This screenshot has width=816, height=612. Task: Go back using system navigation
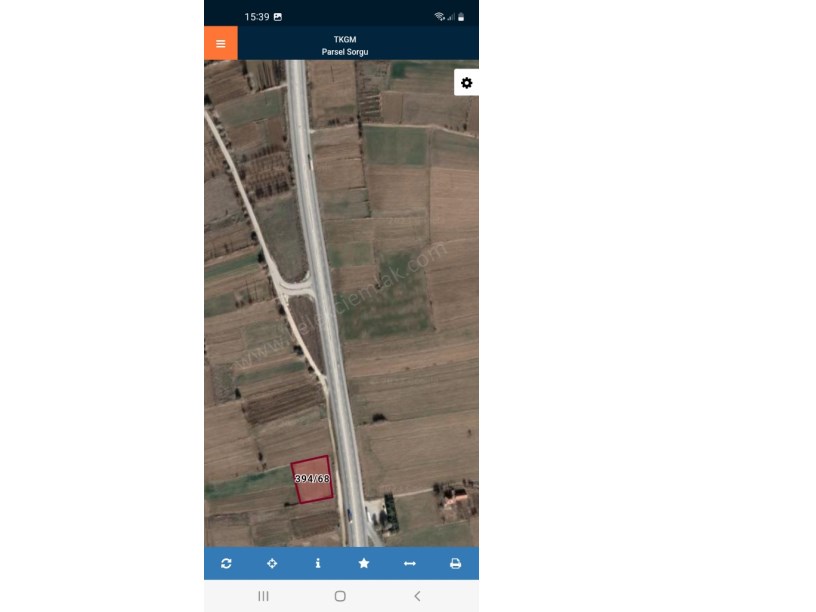click(417, 596)
